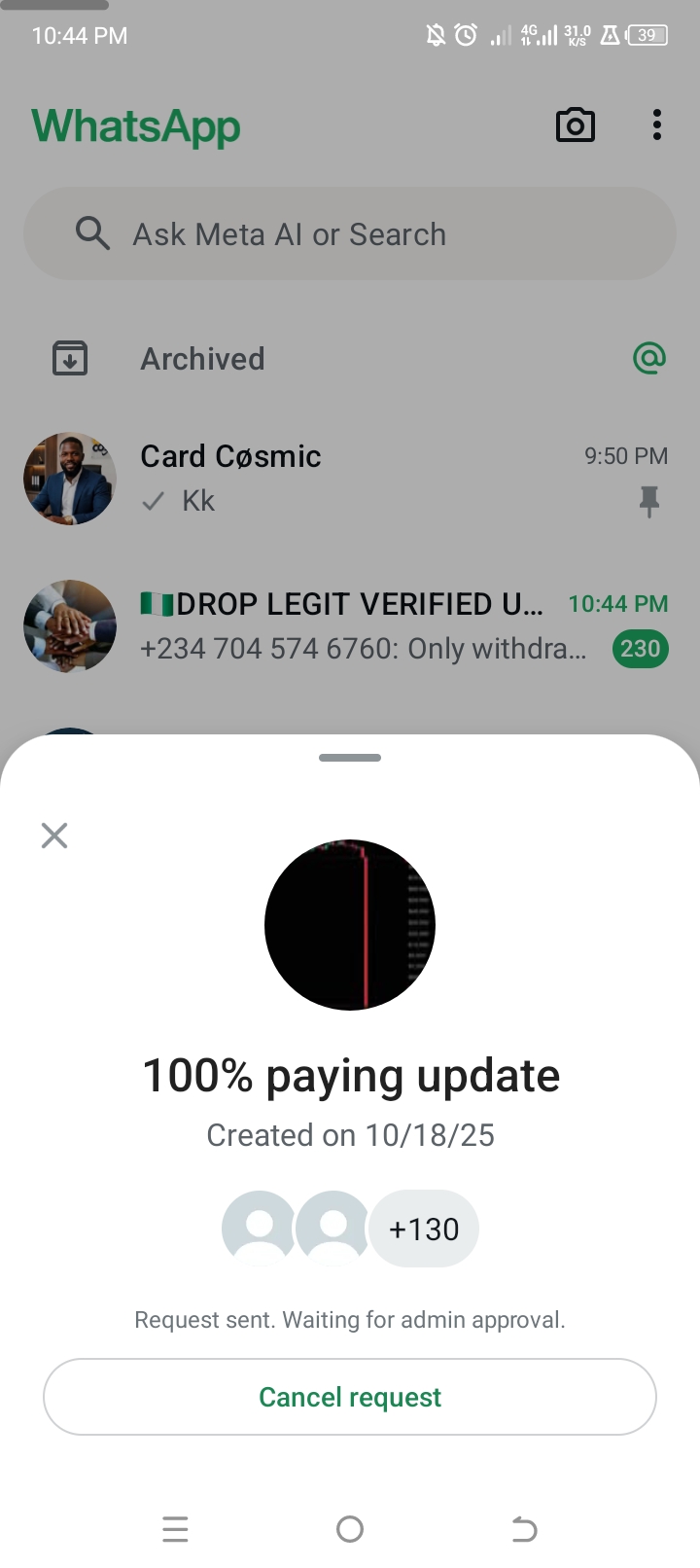The image size is (700, 1568).
Task: Close the group info sheet
Action: [54, 836]
